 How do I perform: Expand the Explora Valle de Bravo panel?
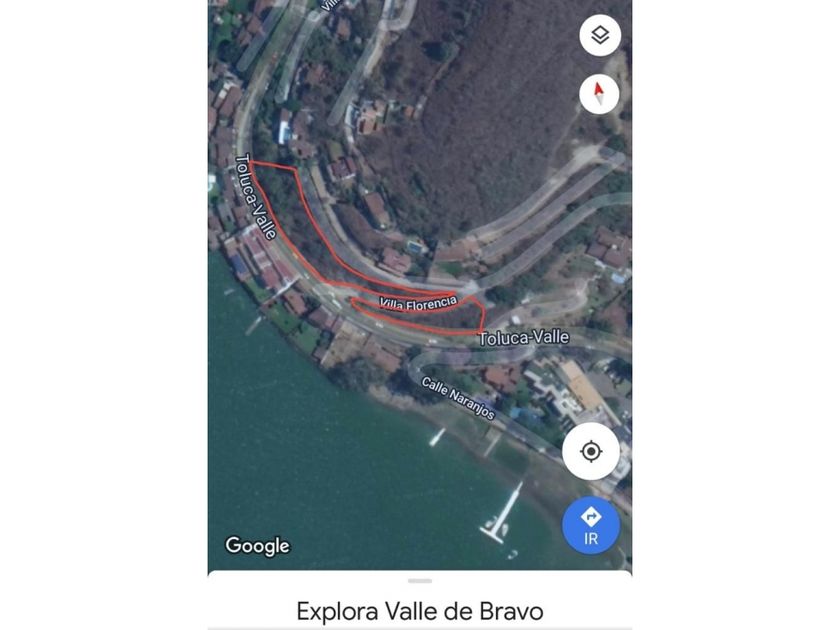click(x=420, y=581)
